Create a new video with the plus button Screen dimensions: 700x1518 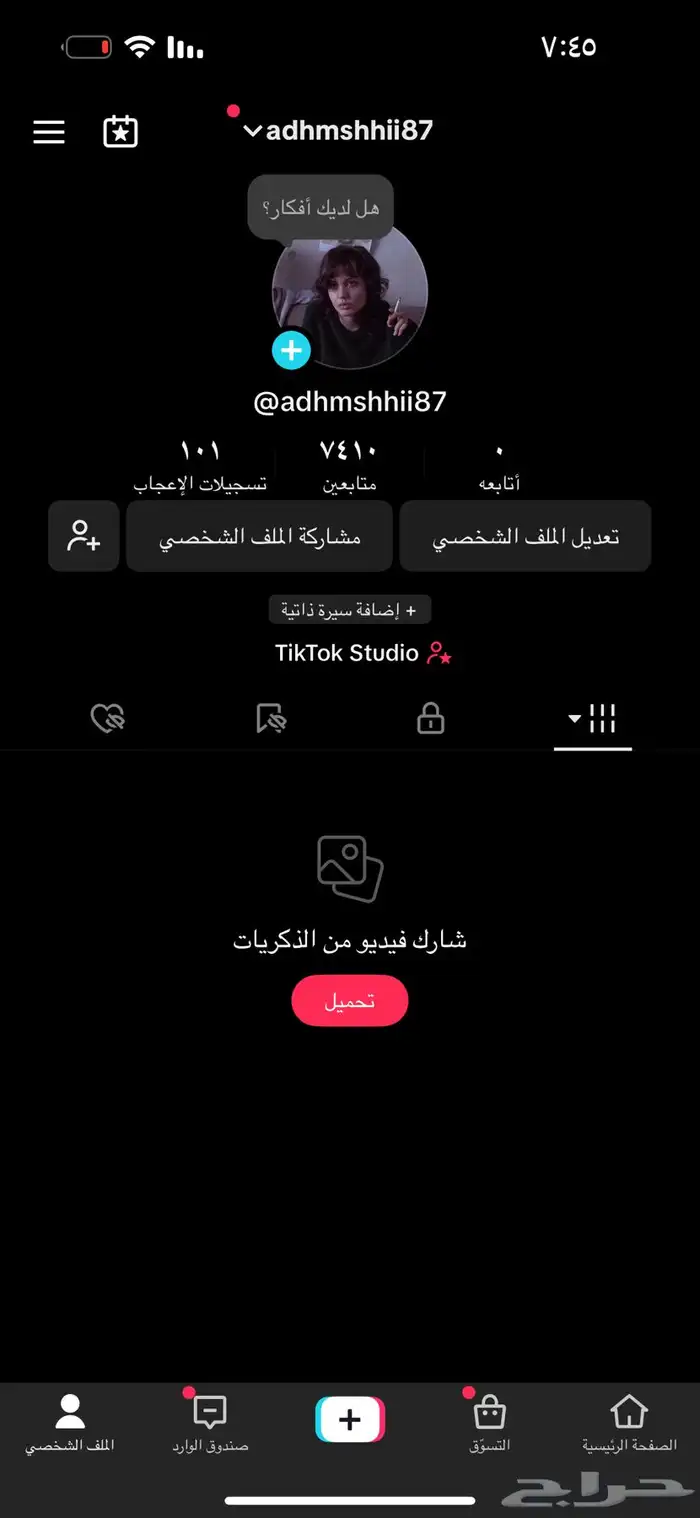pyautogui.click(x=350, y=1420)
